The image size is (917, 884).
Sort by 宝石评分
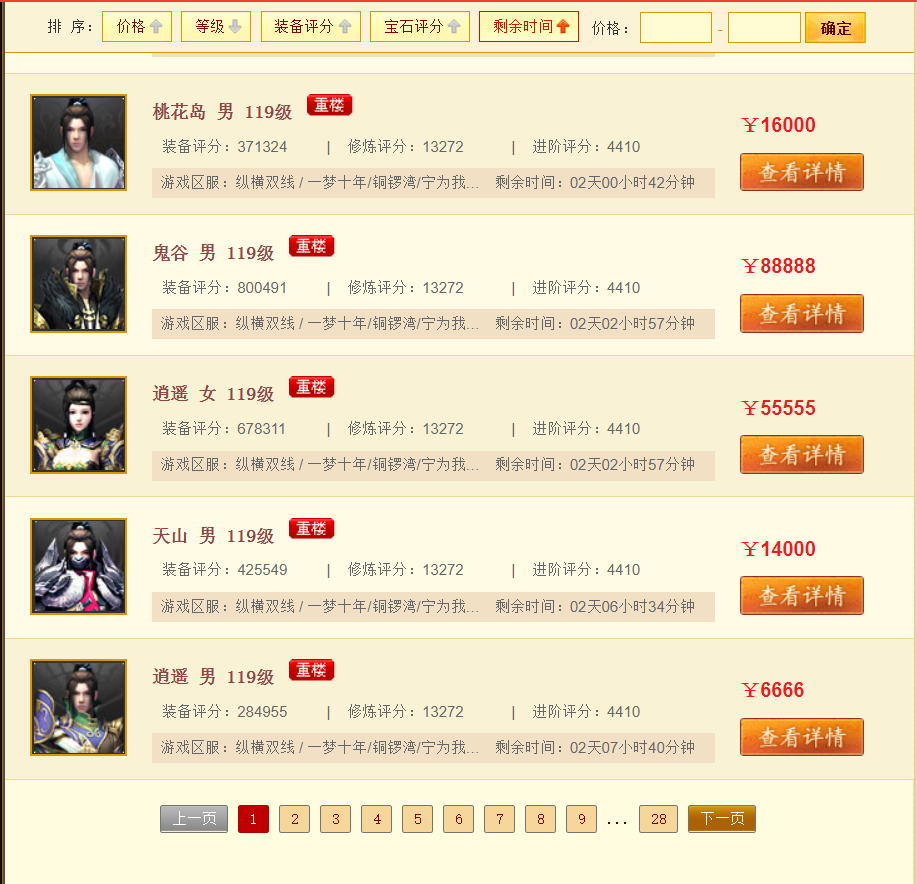tap(420, 27)
